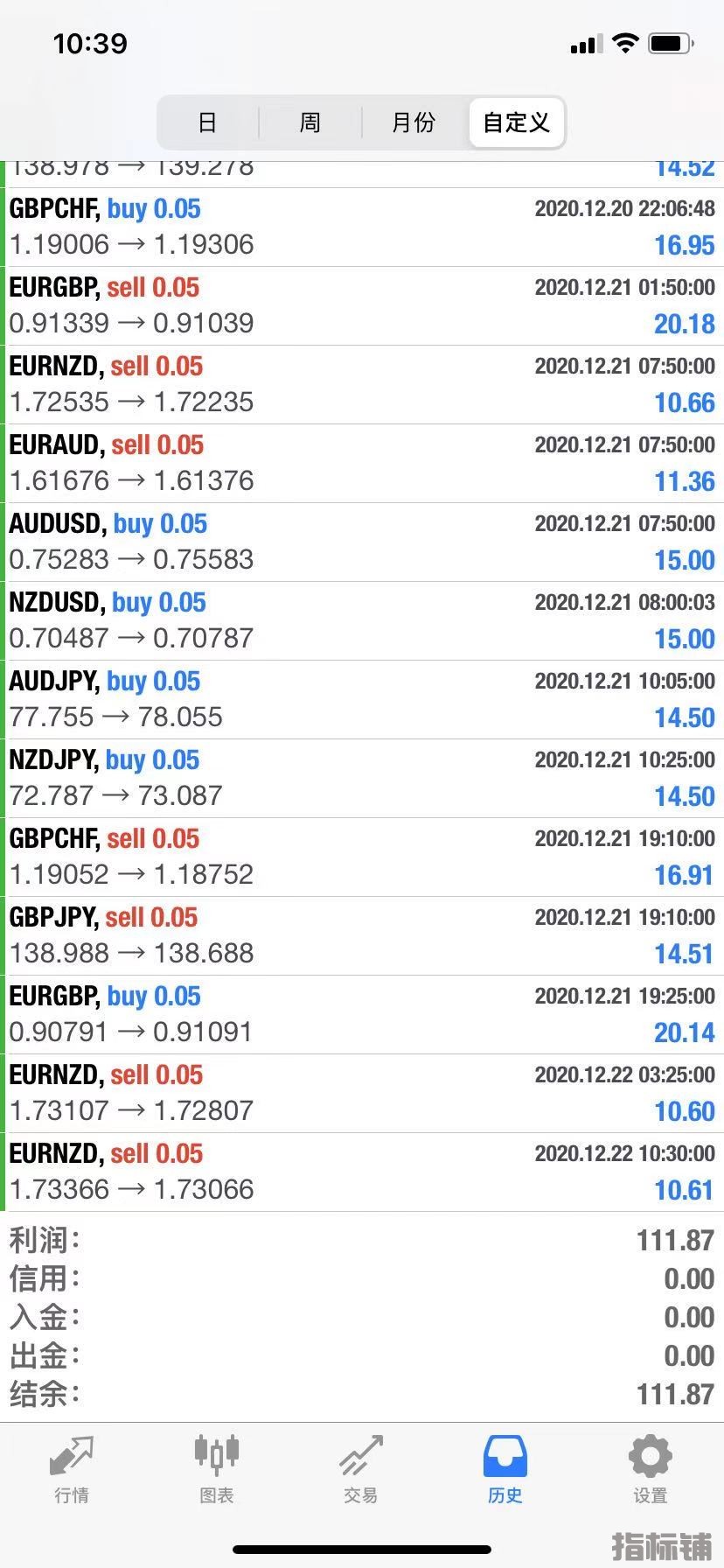The image size is (724, 1568).
Task: Open the EURGBP sell trade at 01:50:00
Action: coord(362,306)
